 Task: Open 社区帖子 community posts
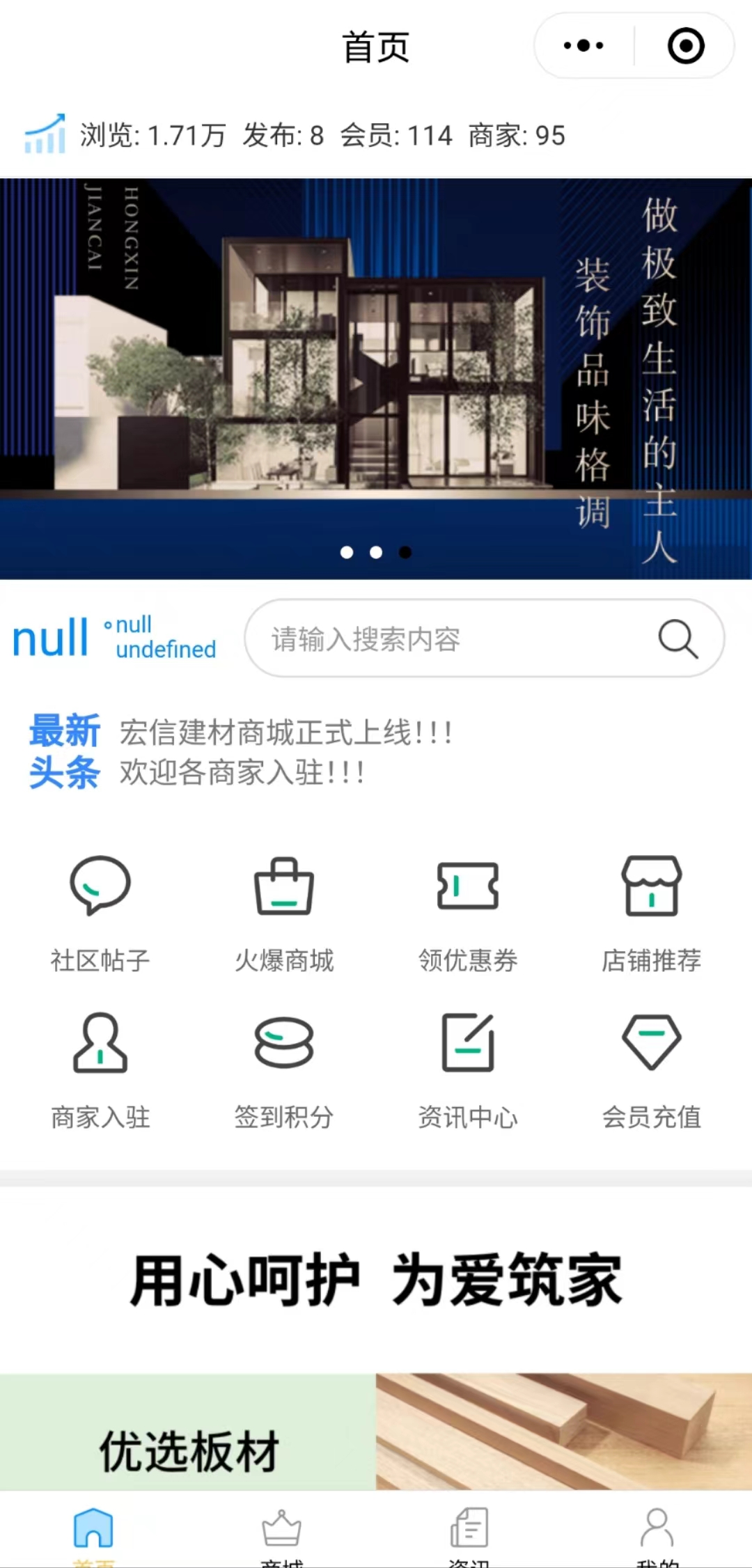tap(100, 912)
